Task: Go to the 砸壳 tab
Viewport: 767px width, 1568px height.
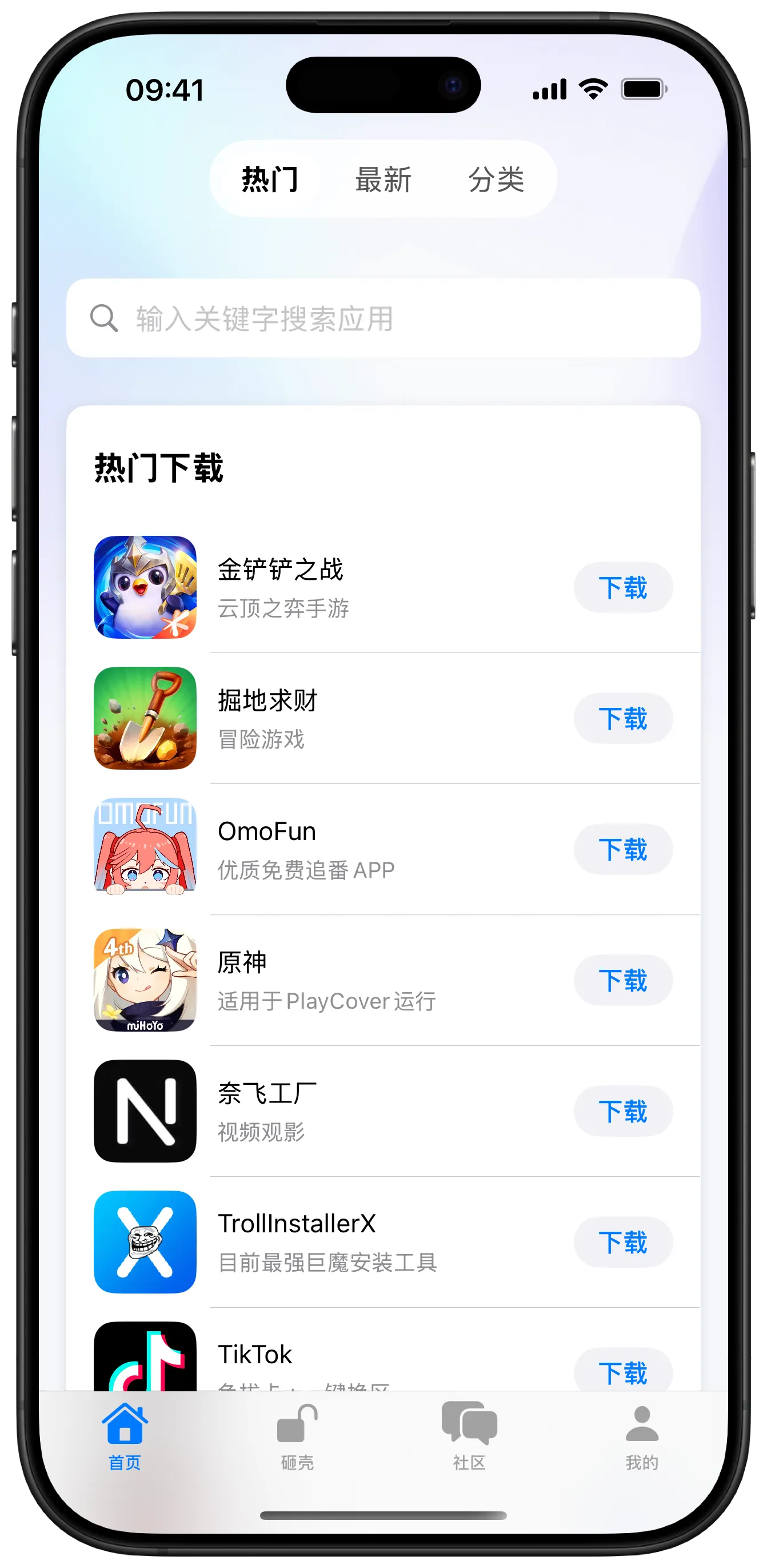Action: click(297, 1435)
